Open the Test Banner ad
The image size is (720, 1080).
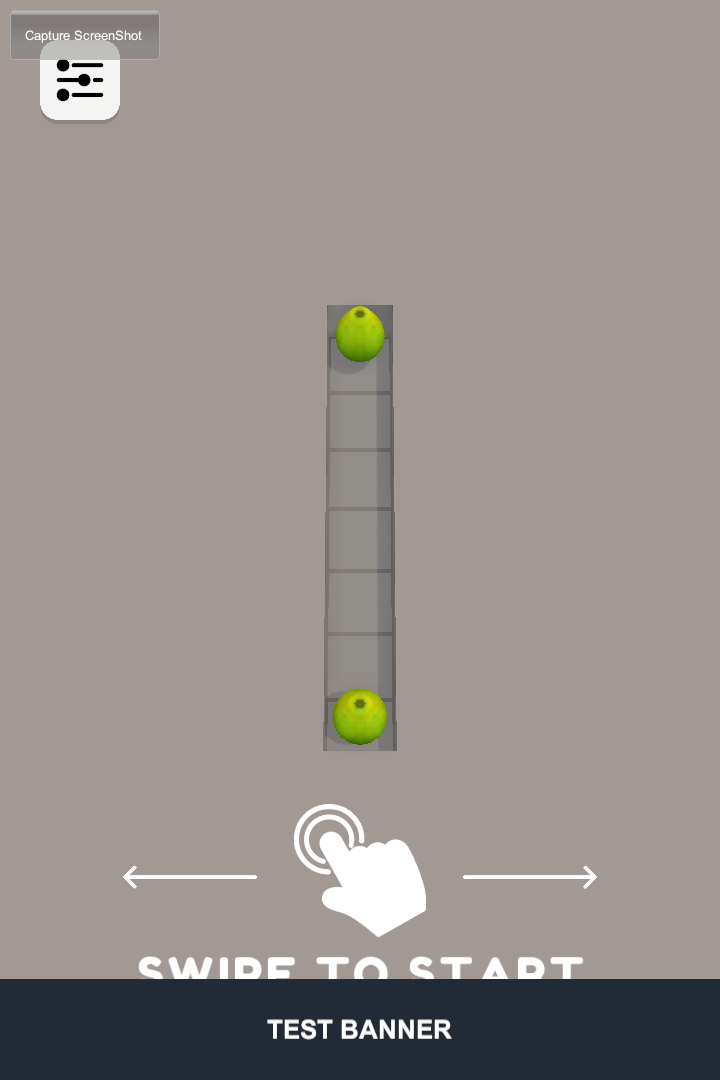tap(360, 1029)
